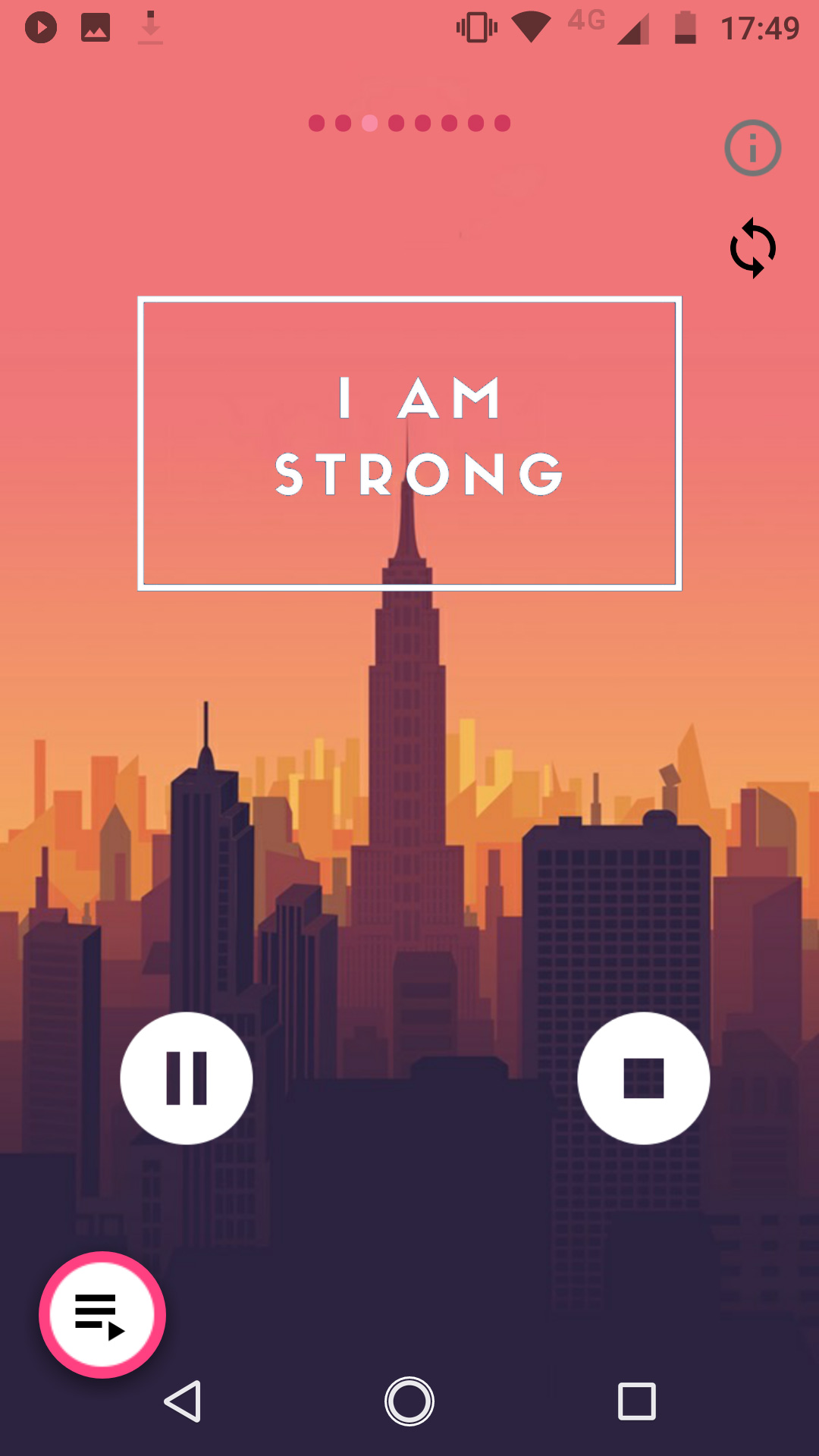
Task: Stop the affirmation playback
Action: 643,1078
